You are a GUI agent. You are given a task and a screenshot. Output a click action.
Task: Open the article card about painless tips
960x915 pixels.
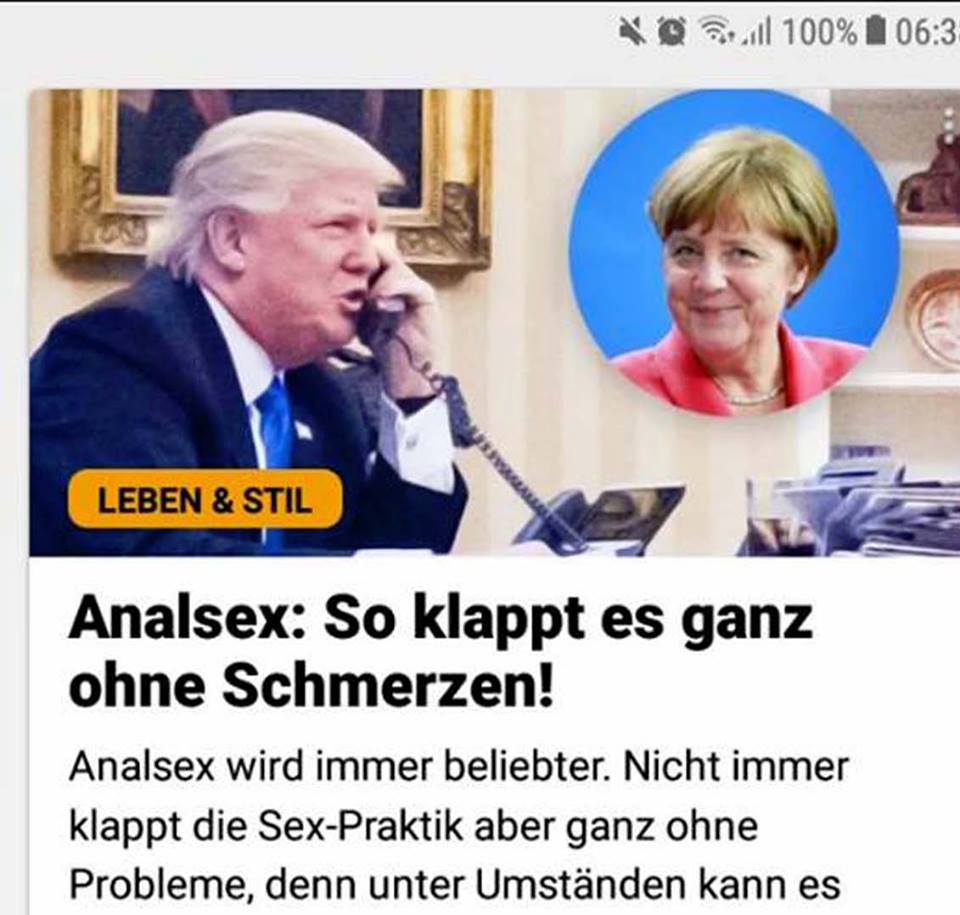click(440, 650)
